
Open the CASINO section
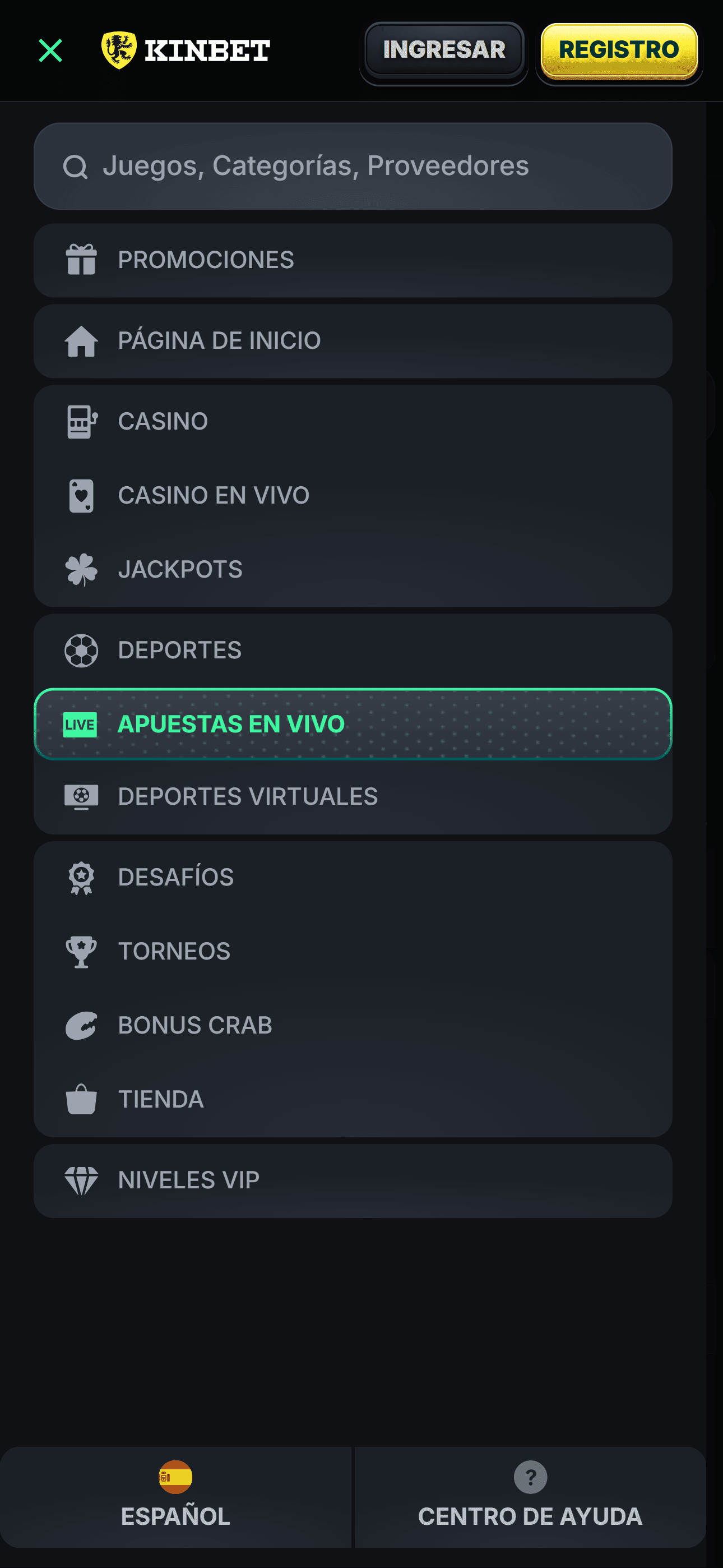(353, 422)
